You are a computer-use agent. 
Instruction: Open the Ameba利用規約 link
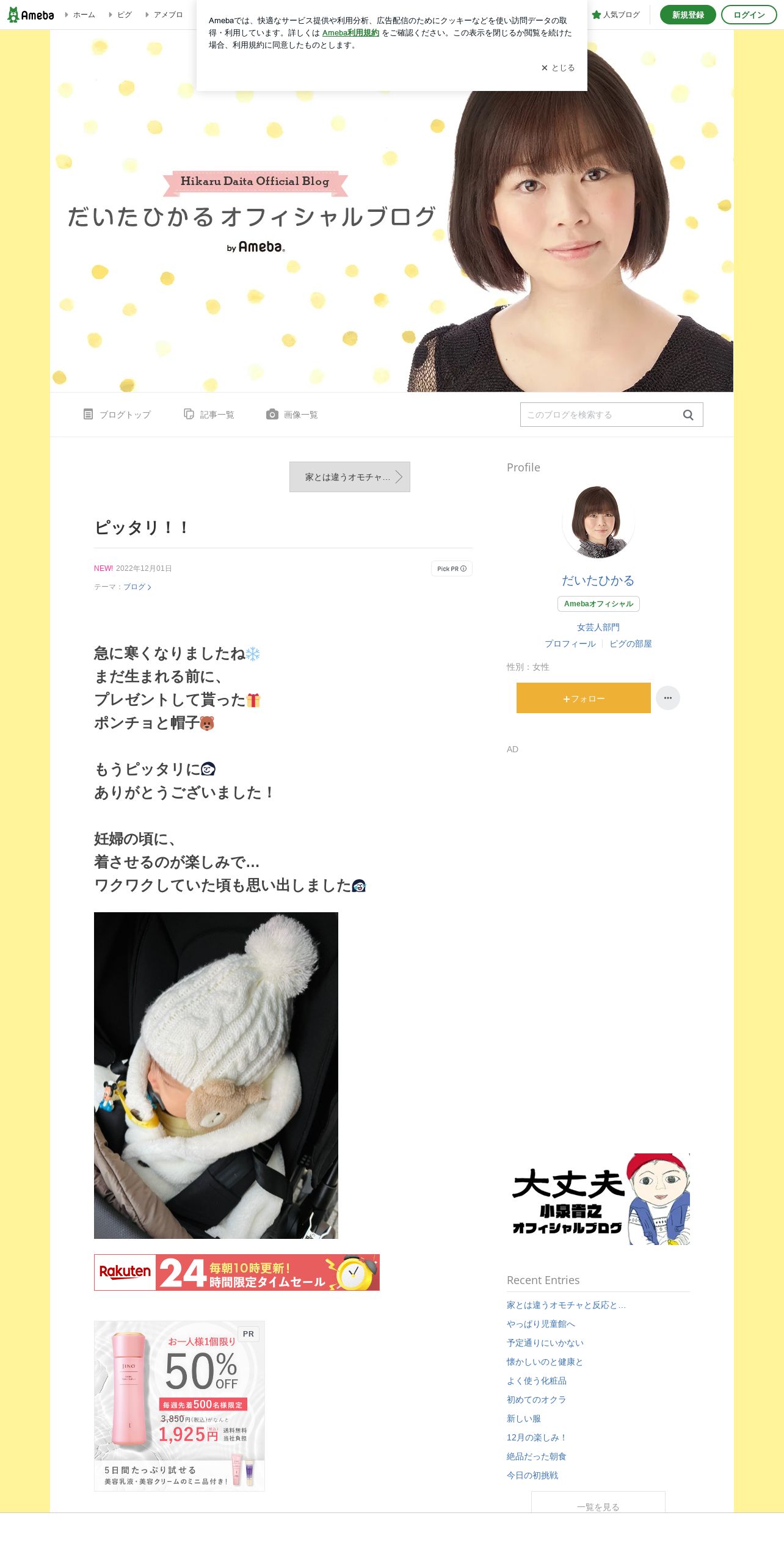coord(350,33)
